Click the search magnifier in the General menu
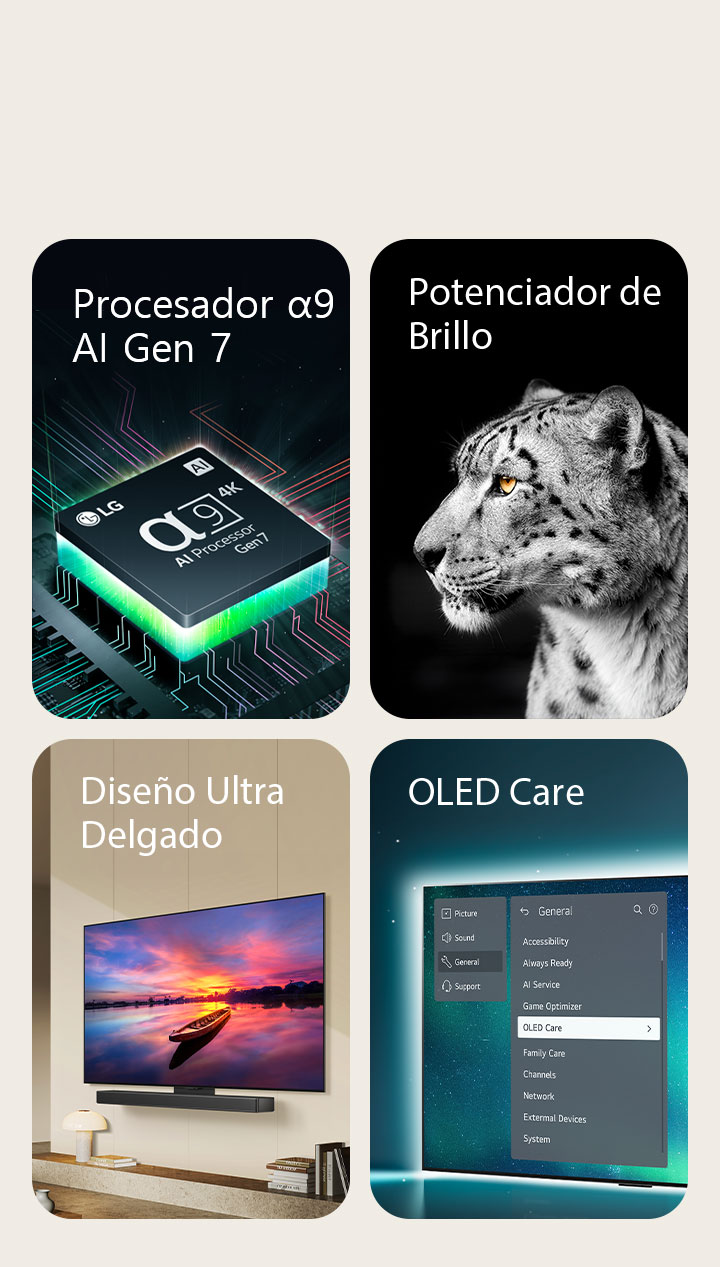Image resolution: width=720 pixels, height=1267 pixels. point(638,910)
